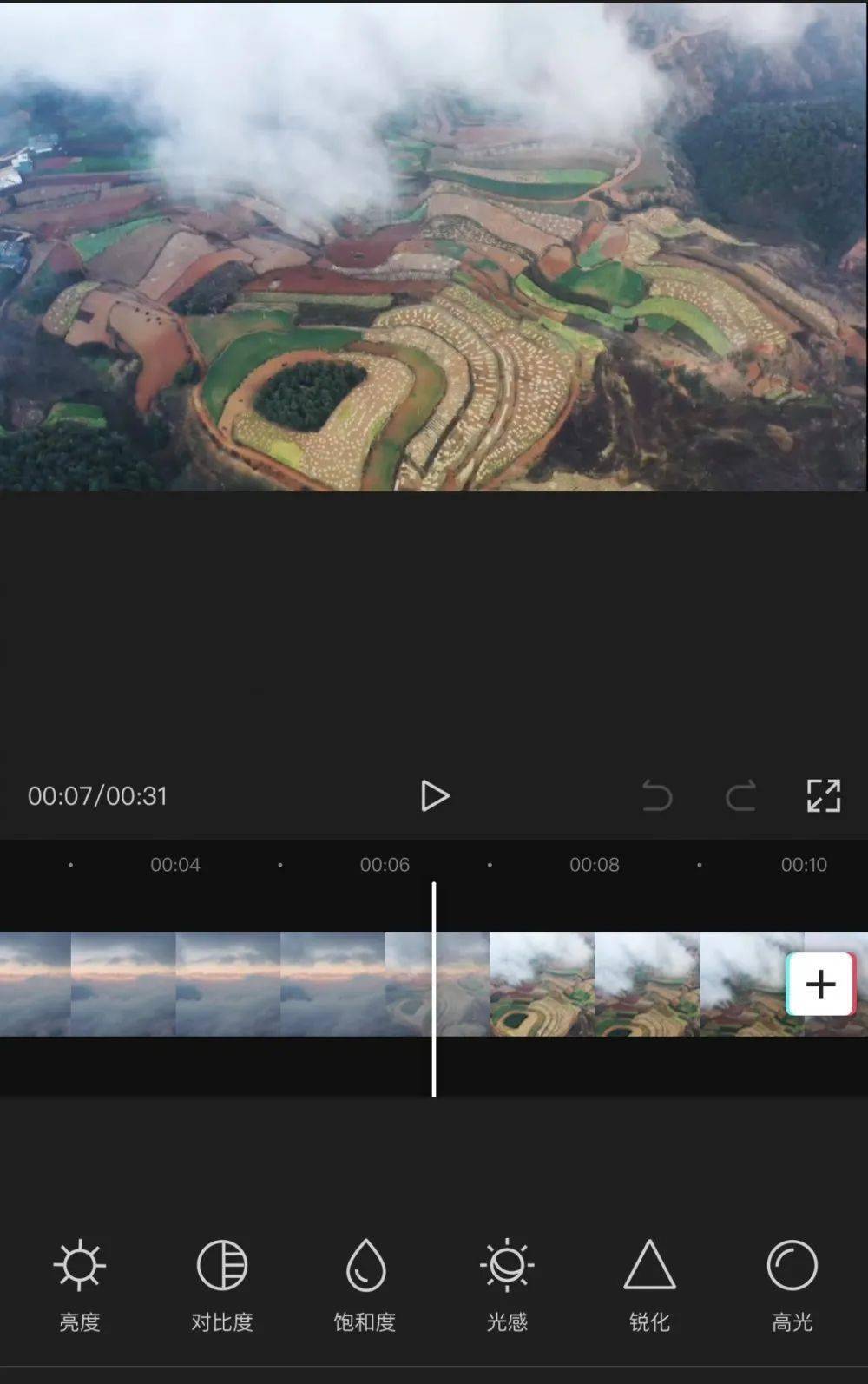The image size is (868, 1384).
Task: Tap the plus button to add media
Action: tap(819, 984)
